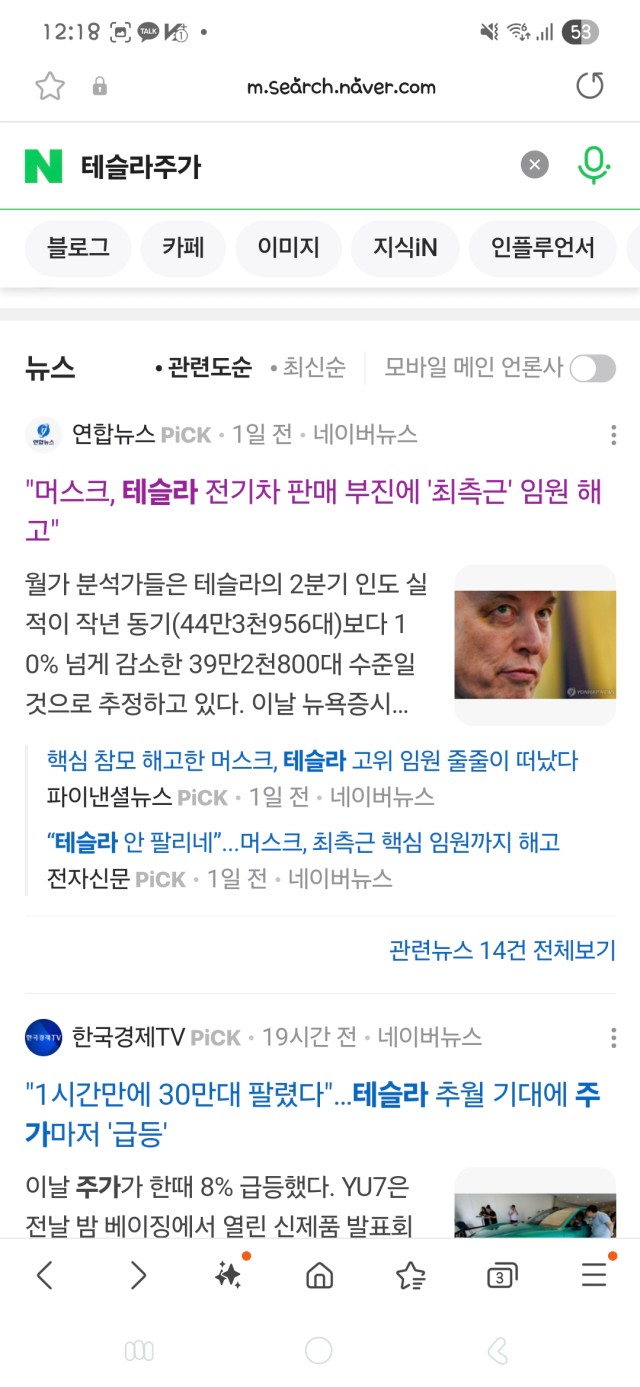Bookmark this page with the star icon

50,86
